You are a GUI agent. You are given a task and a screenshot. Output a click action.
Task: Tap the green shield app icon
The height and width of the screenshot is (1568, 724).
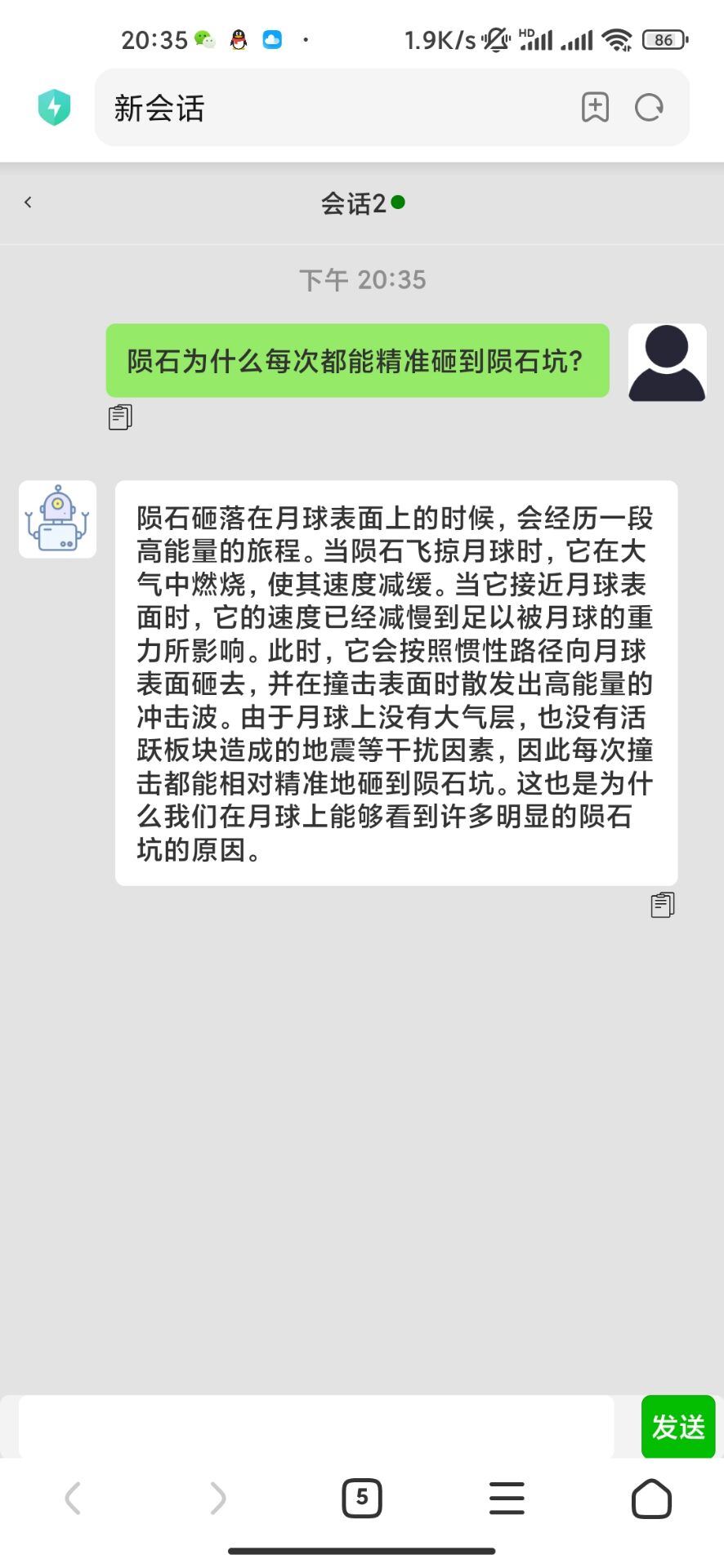[52, 107]
